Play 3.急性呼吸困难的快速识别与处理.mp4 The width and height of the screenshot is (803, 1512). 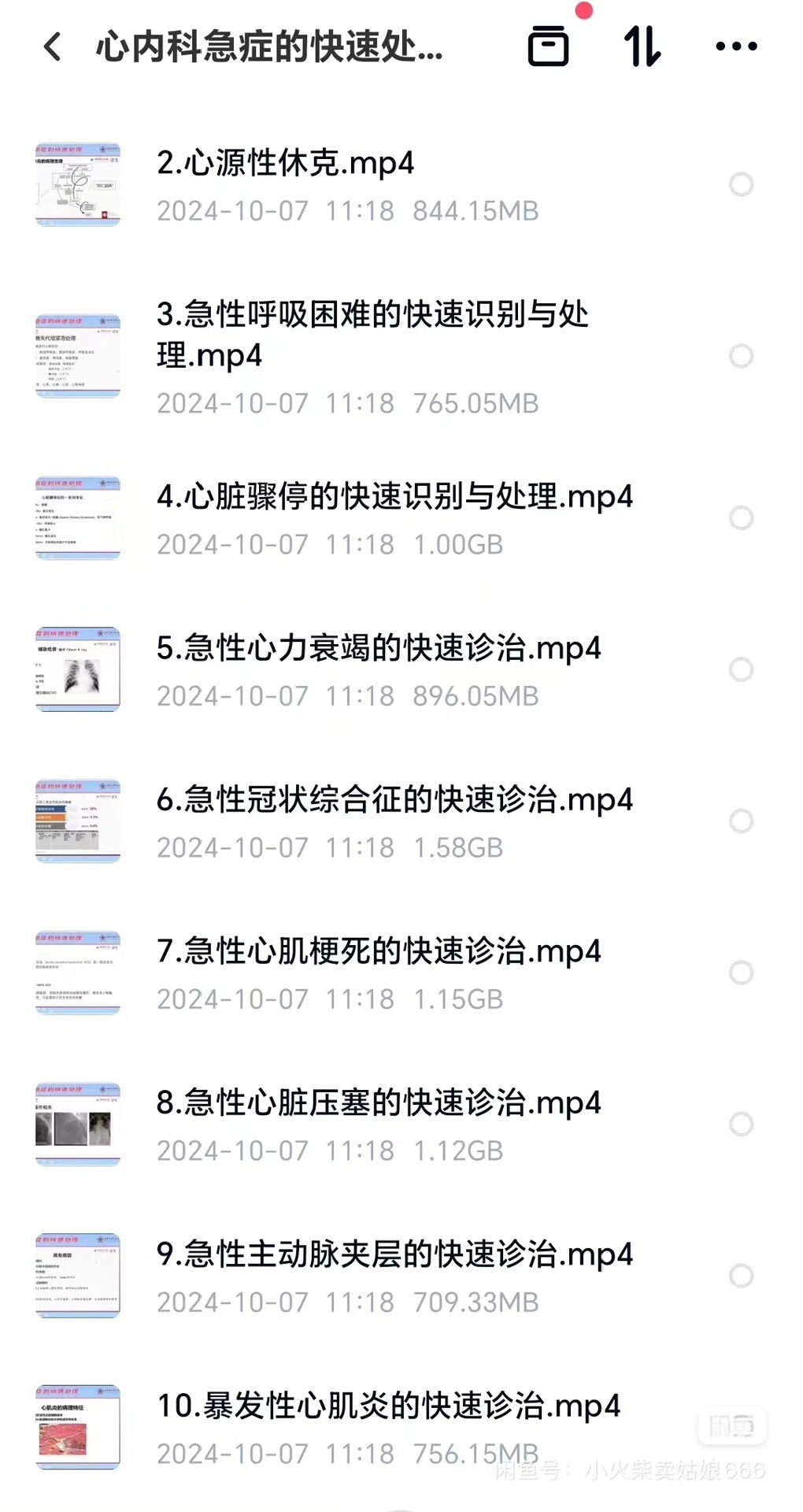point(372,335)
